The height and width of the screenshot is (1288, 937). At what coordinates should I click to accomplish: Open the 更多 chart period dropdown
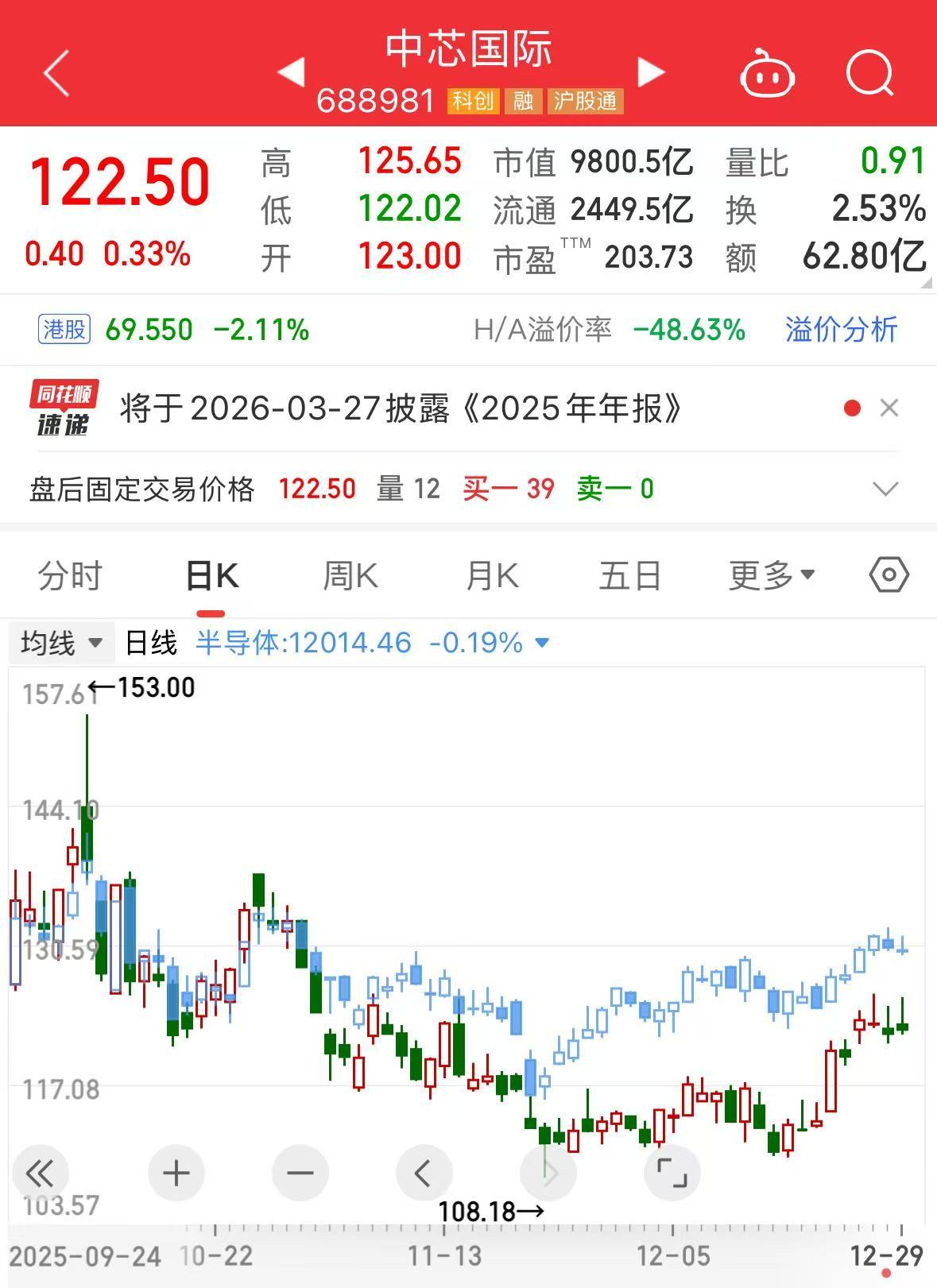point(771,575)
